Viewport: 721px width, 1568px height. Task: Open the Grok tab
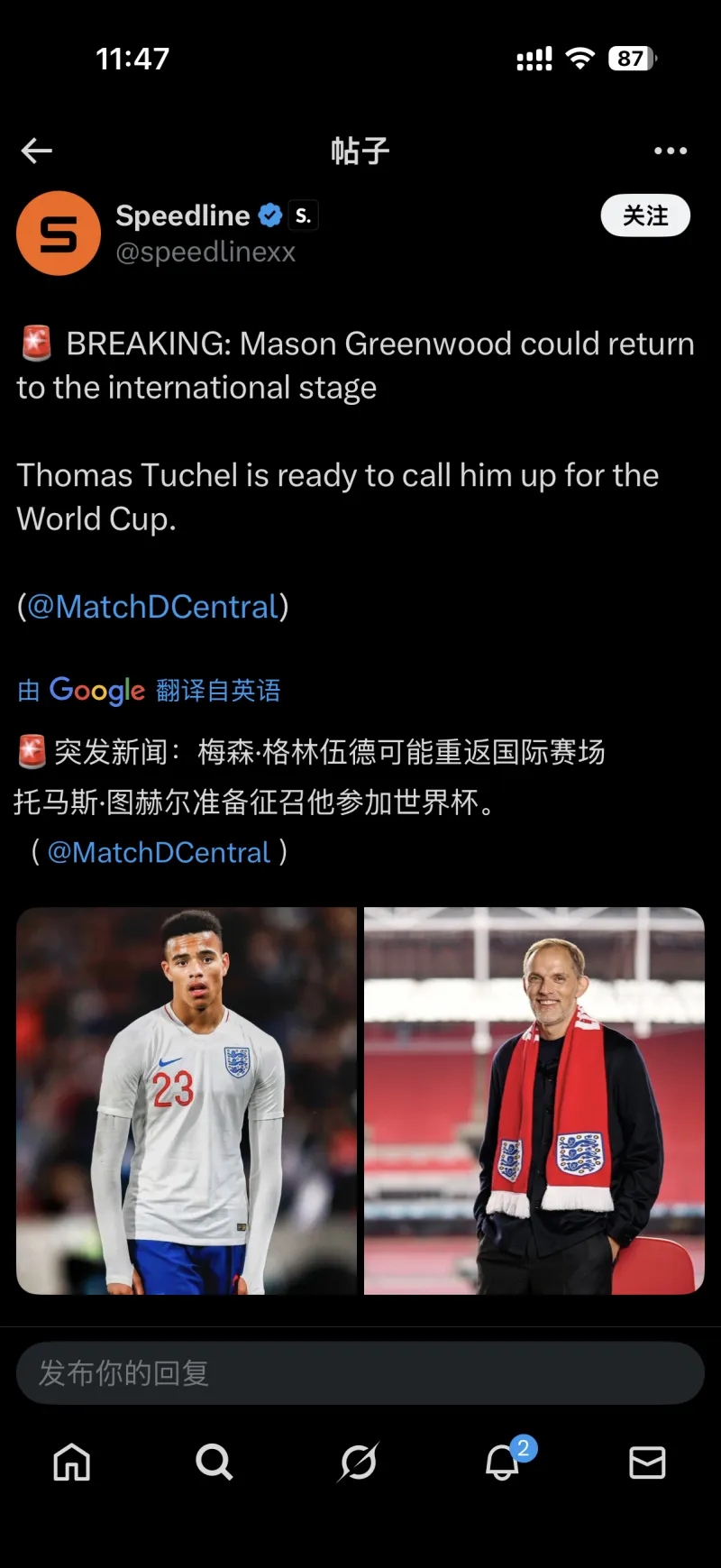coord(358,1463)
